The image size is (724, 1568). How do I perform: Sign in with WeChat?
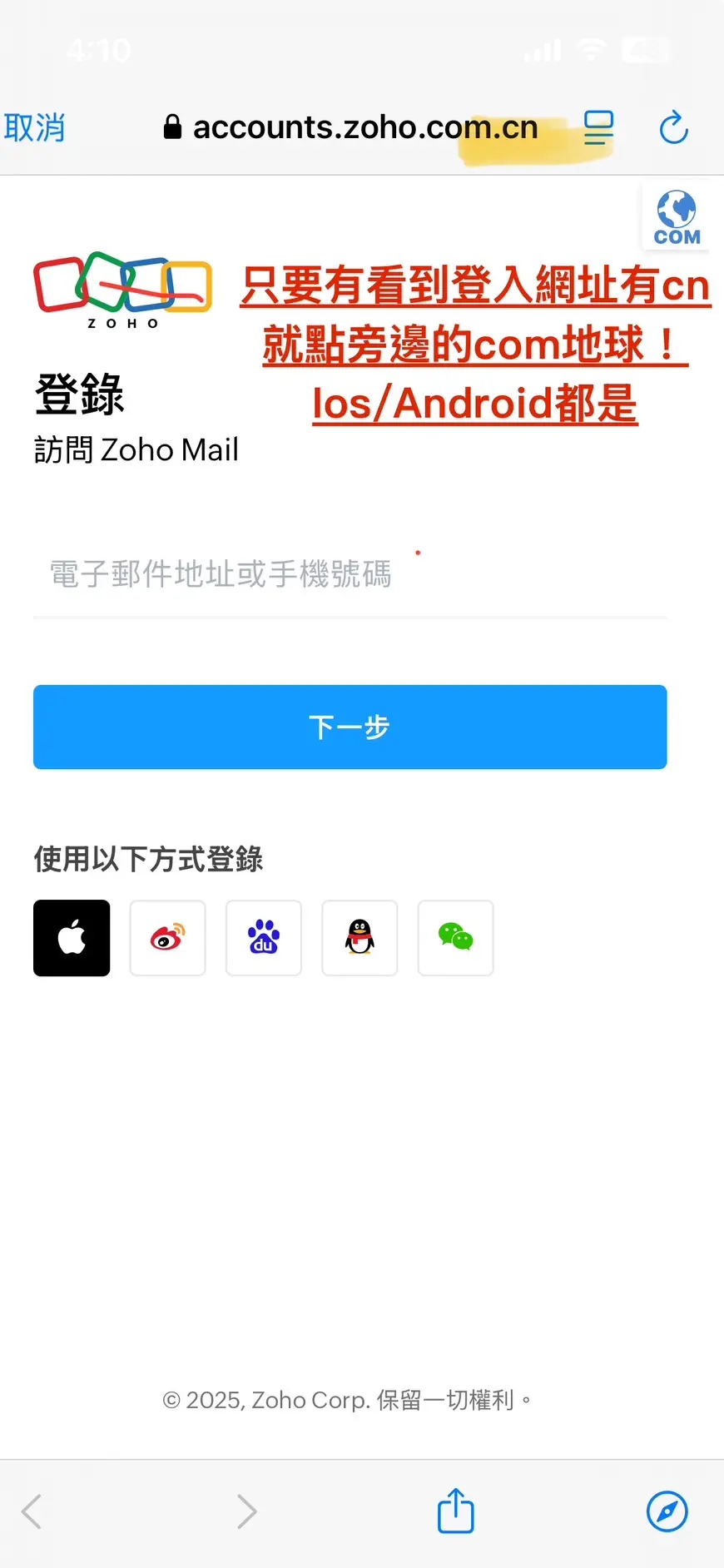pyautogui.click(x=455, y=938)
